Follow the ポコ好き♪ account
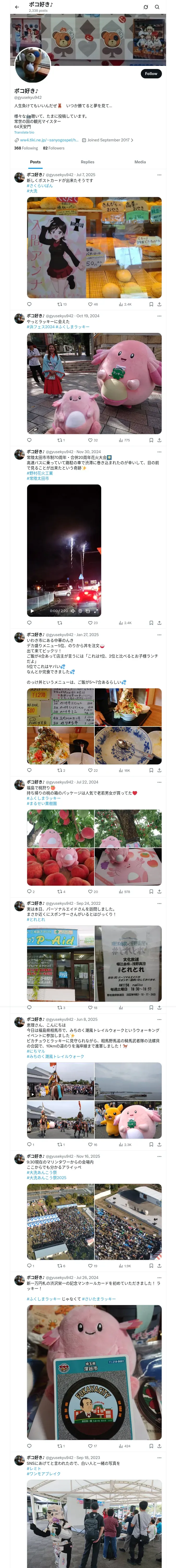The height and width of the screenshot is (1568, 176). pos(150,74)
